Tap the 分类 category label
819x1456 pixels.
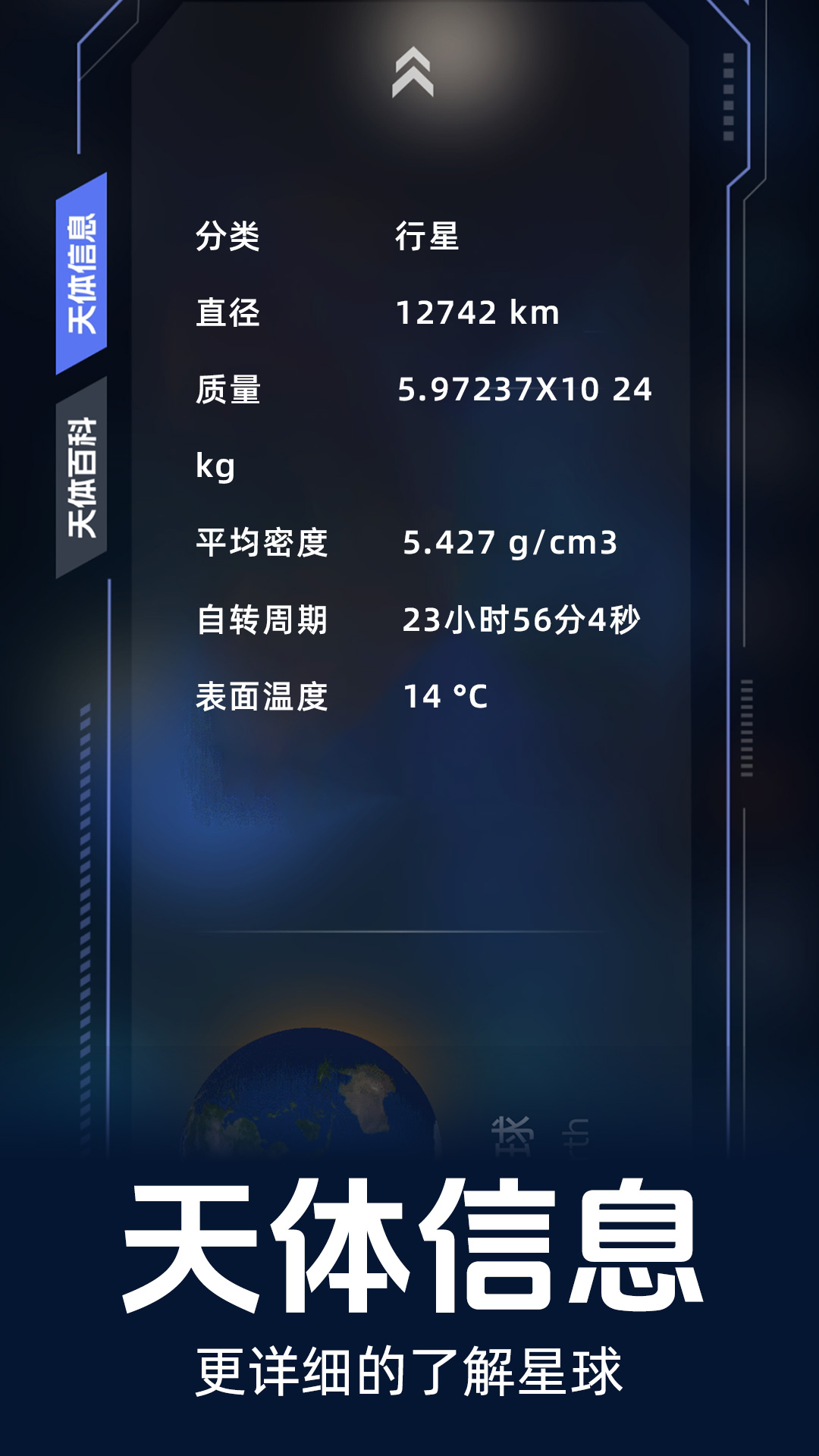click(227, 237)
